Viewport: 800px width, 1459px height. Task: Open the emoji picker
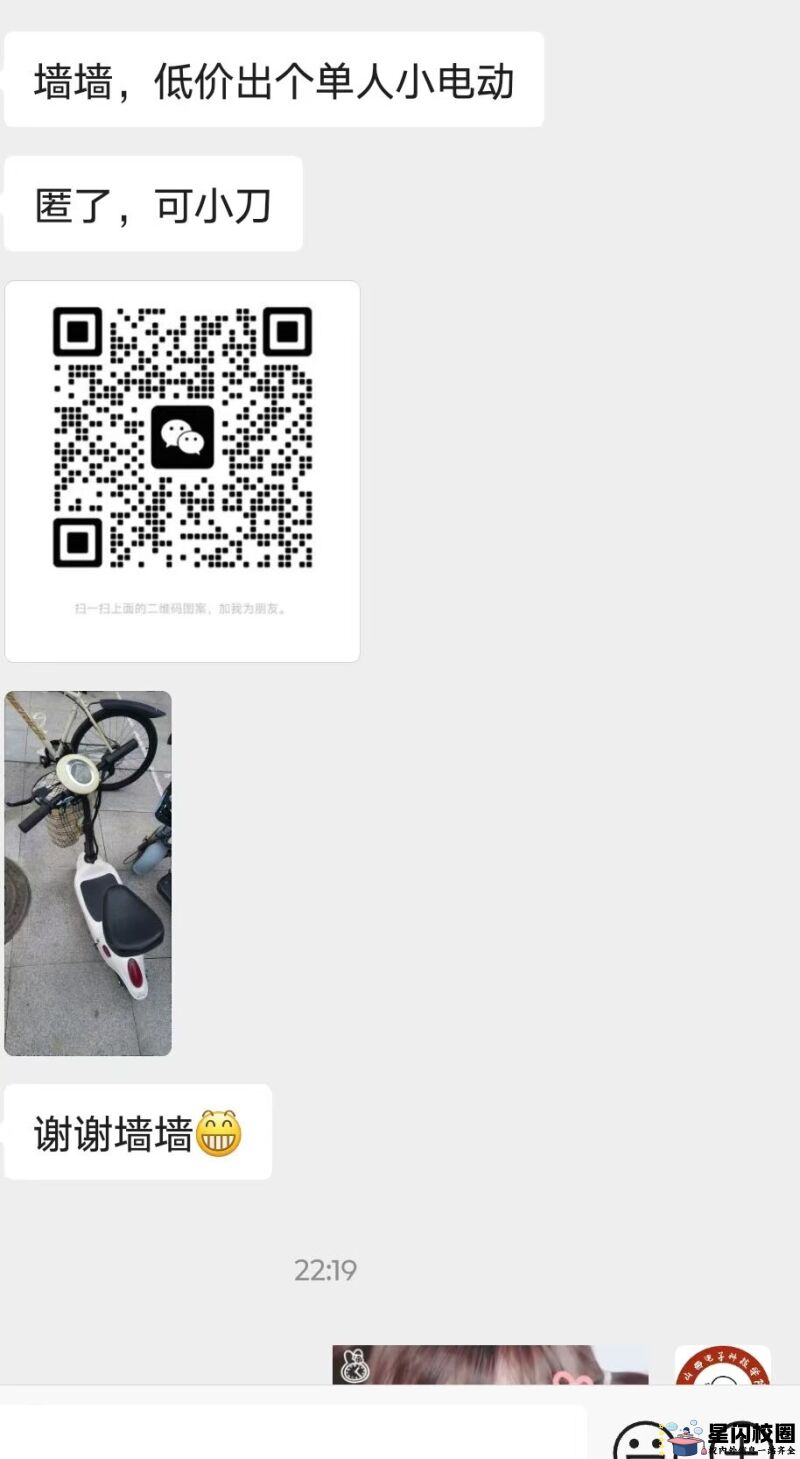[x=640, y=1440]
